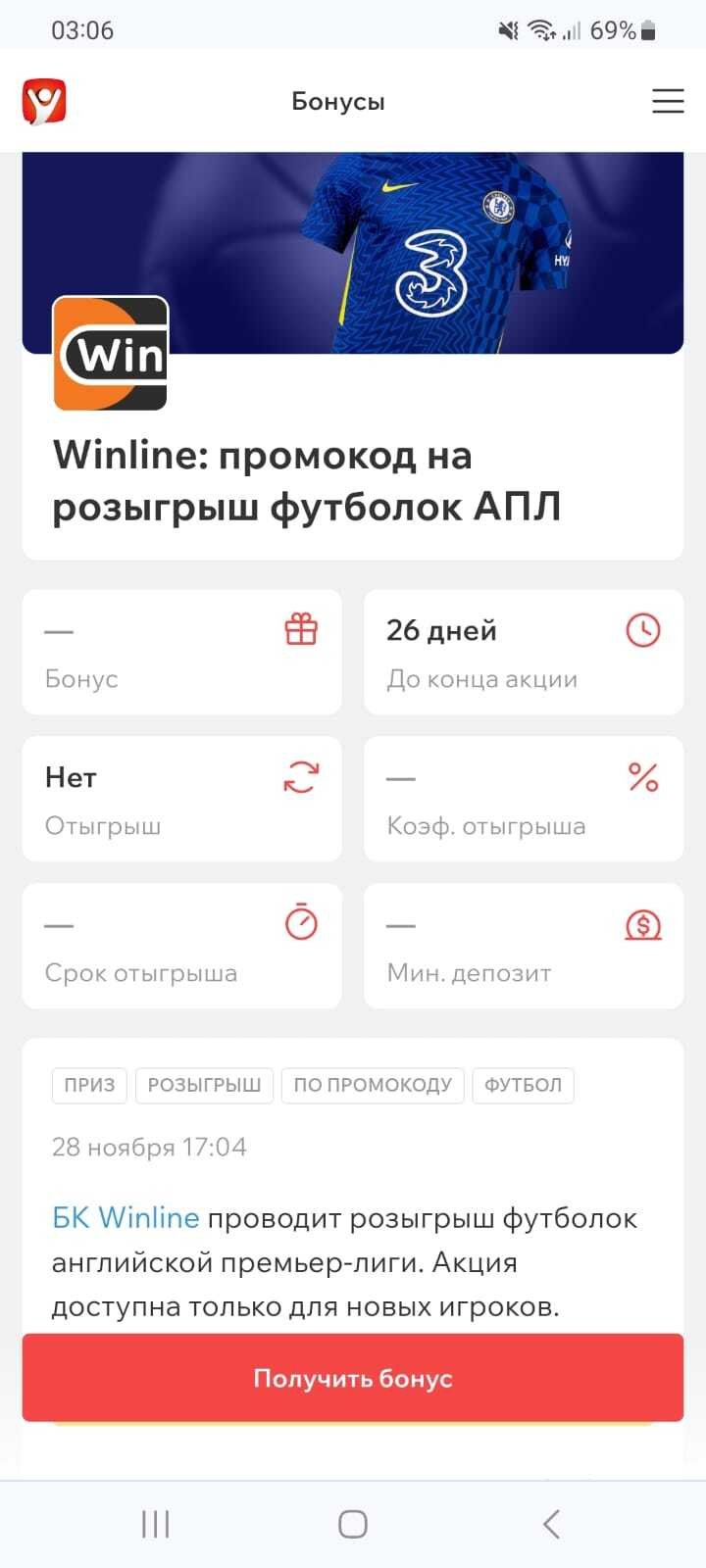Screen dimensions: 706x1568
Task: Go back with the system back button
Action: 551,1524
